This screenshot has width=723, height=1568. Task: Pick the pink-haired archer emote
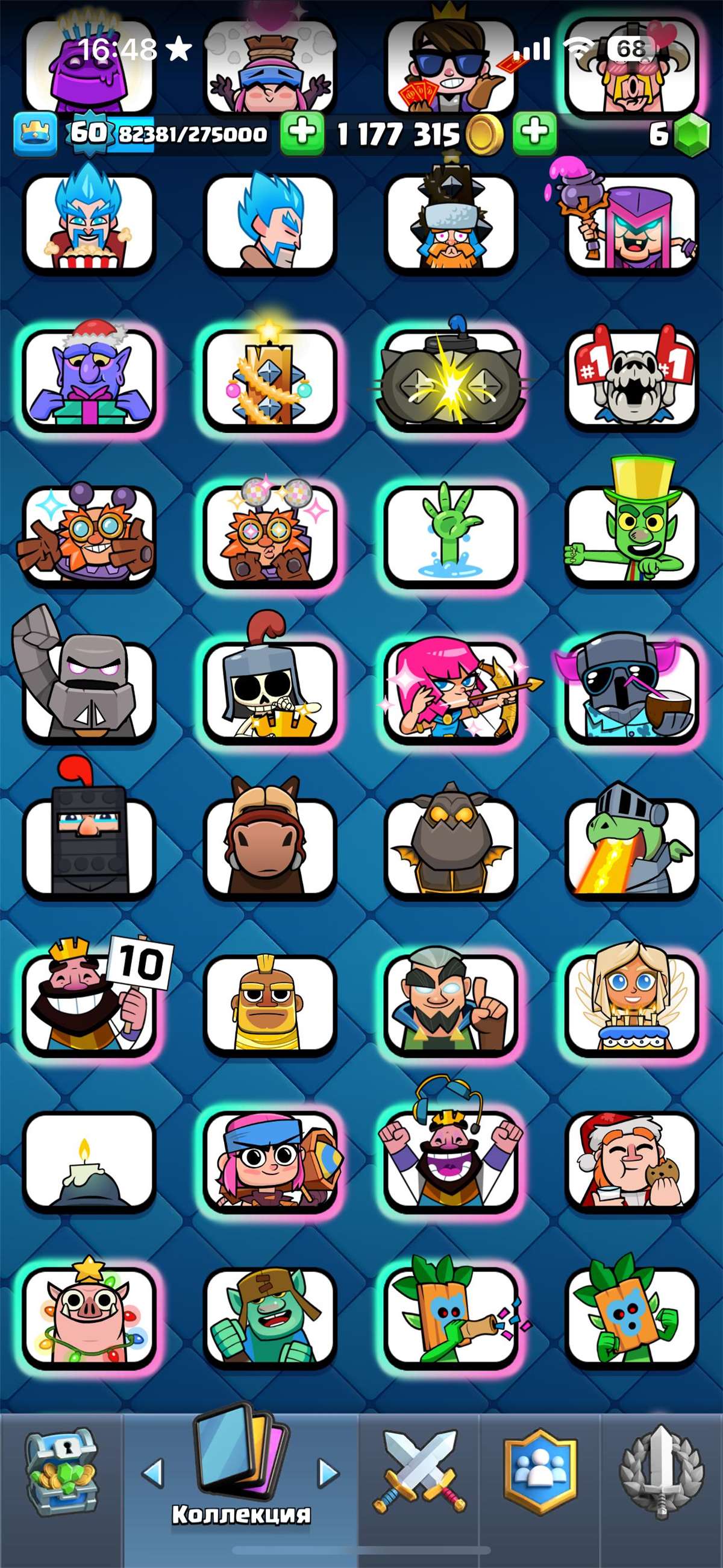(x=450, y=691)
